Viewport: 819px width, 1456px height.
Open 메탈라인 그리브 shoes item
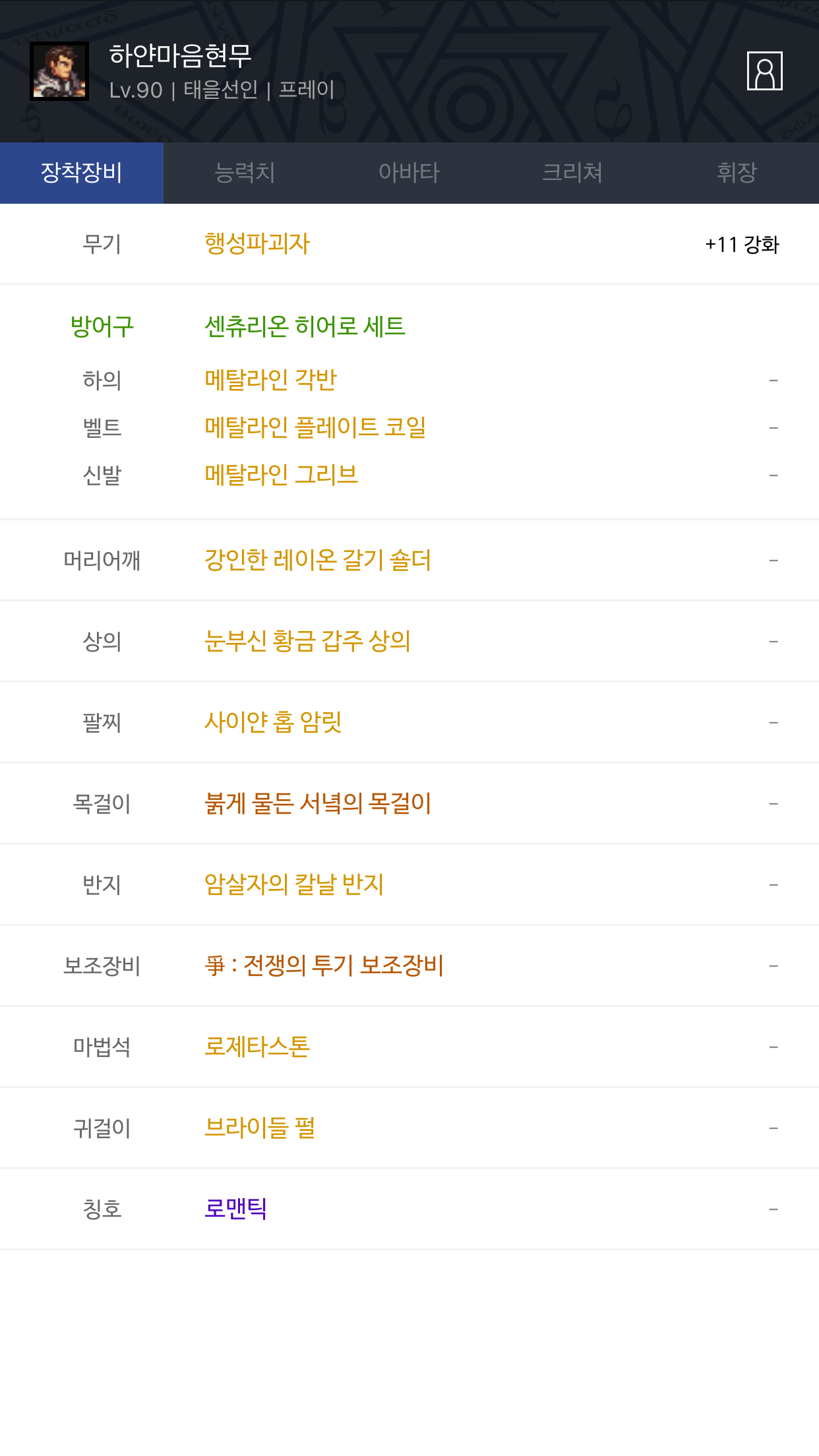pos(281,475)
